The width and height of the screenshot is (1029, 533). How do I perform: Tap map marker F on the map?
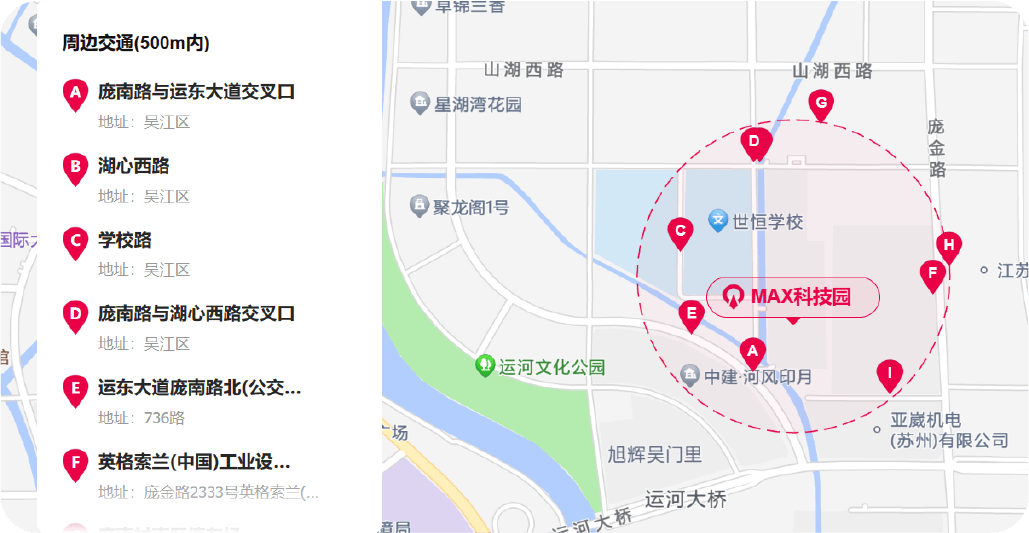click(x=932, y=273)
